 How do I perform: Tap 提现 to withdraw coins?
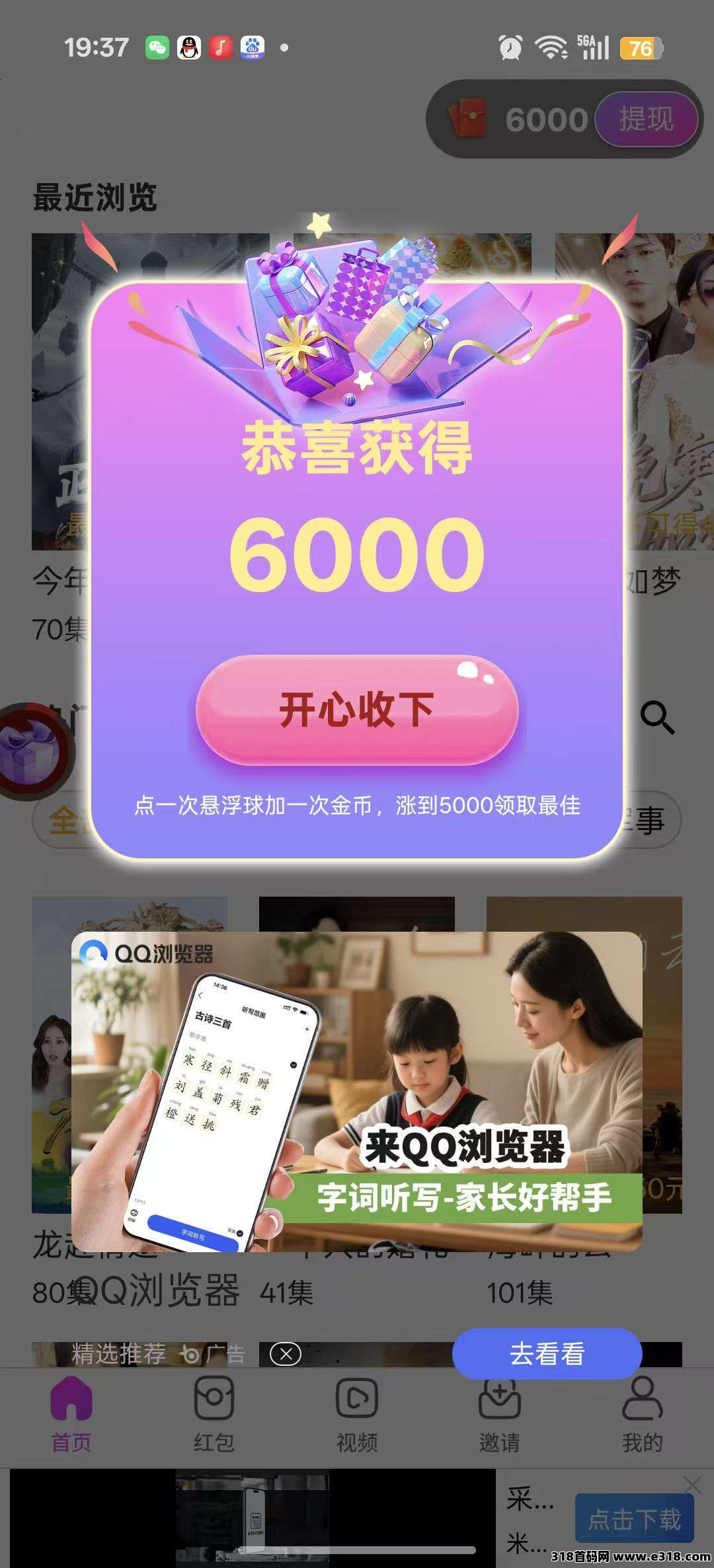point(646,120)
